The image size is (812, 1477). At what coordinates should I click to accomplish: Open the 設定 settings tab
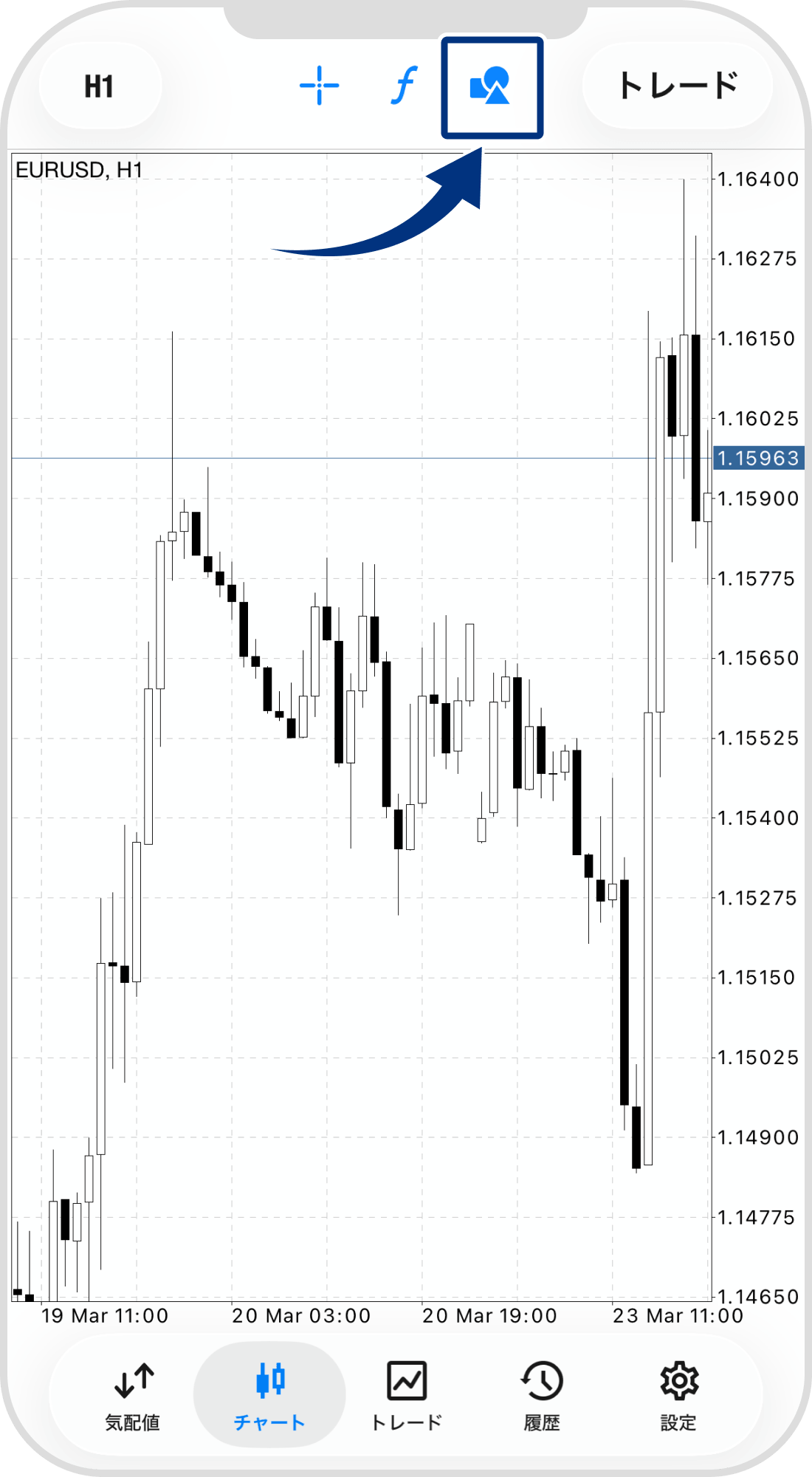point(678,1394)
